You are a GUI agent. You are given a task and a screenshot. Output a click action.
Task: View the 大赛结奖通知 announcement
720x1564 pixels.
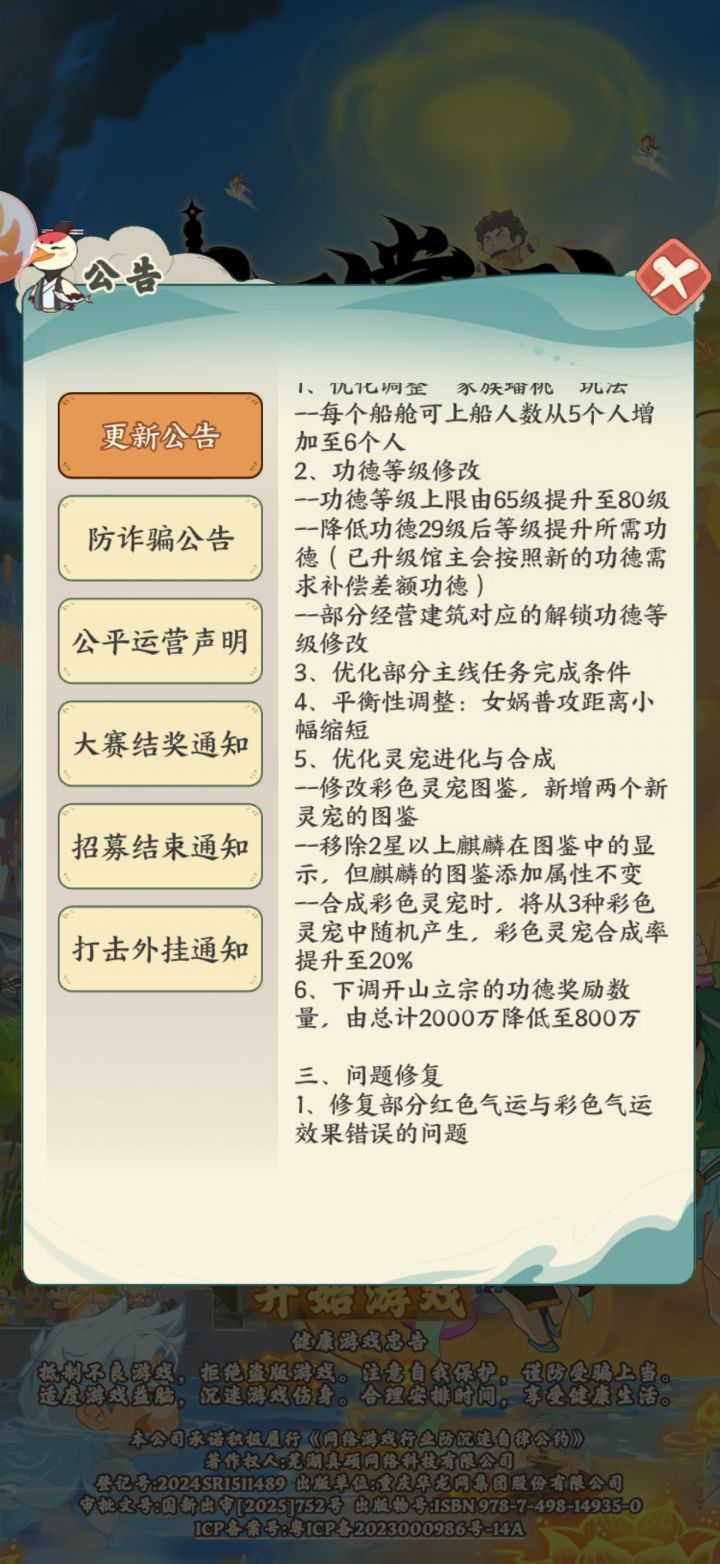coord(161,743)
